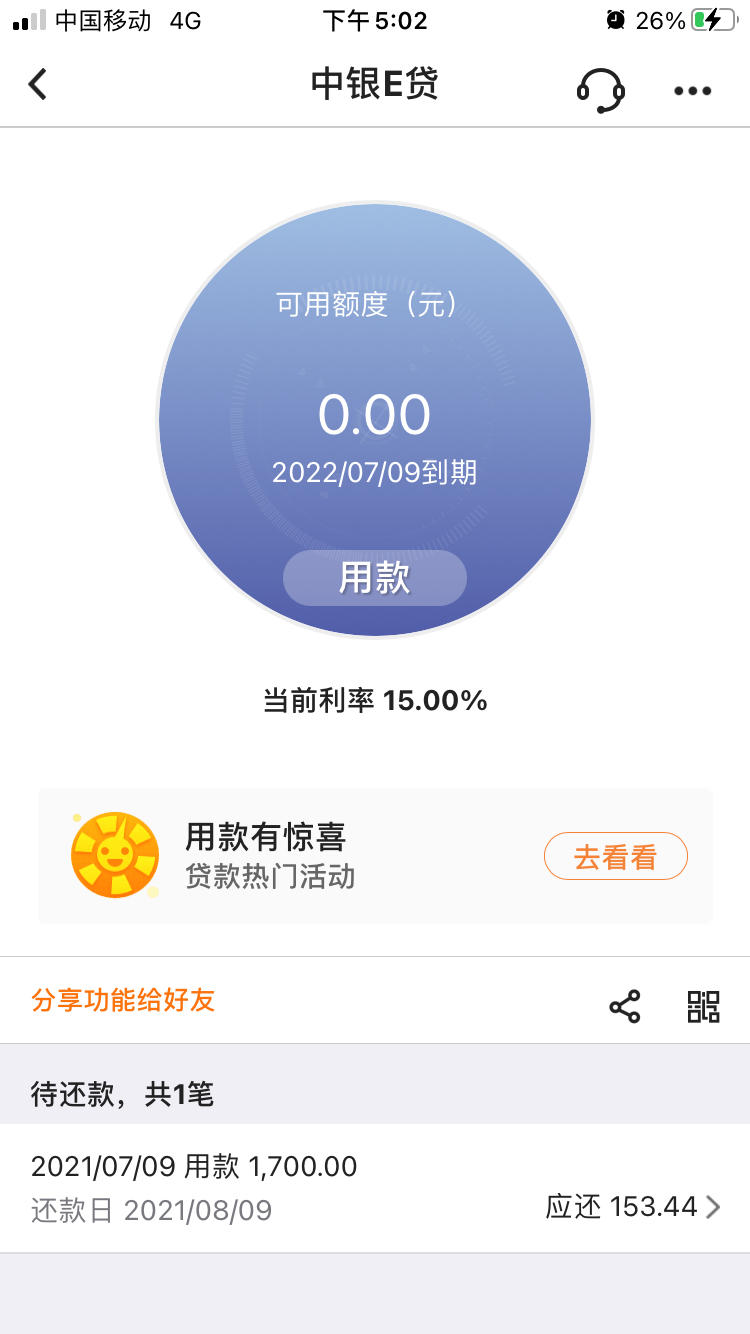Tap 去看看 for loan activities
750x1334 pixels.
(x=616, y=856)
